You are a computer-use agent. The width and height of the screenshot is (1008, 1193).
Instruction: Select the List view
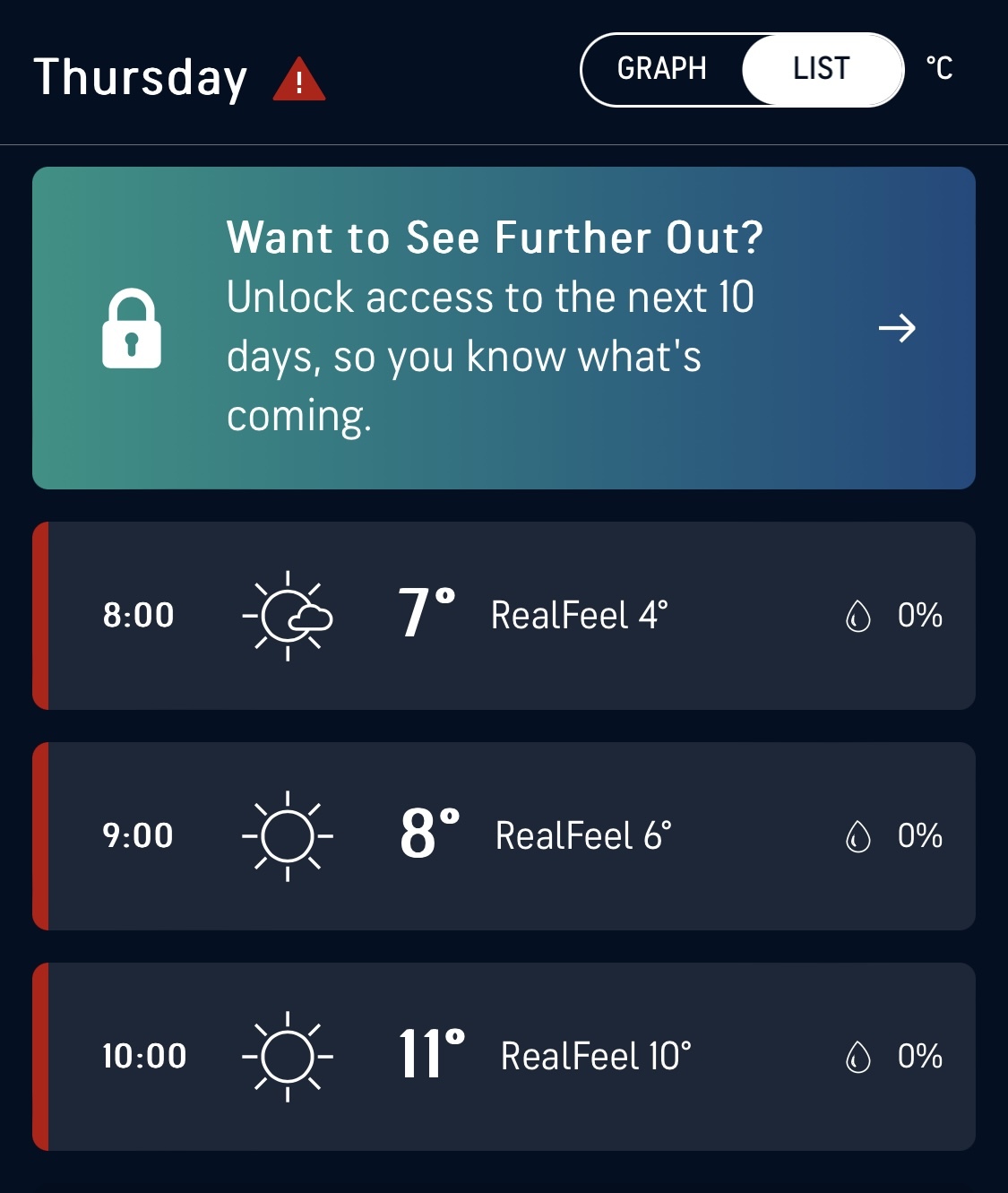[x=821, y=69]
